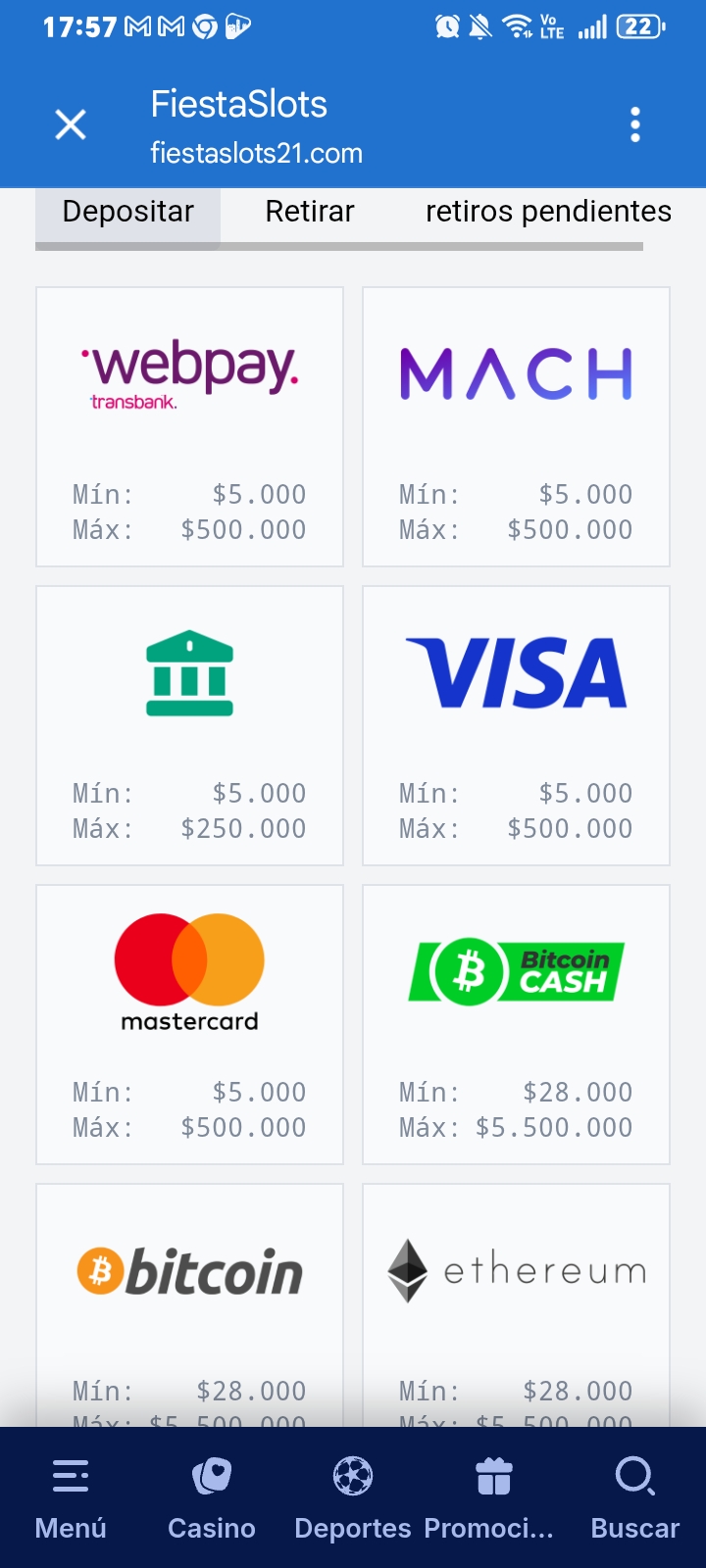The width and height of the screenshot is (706, 1568).
Task: Choose Mastercard deposit option
Action: coord(190,1024)
